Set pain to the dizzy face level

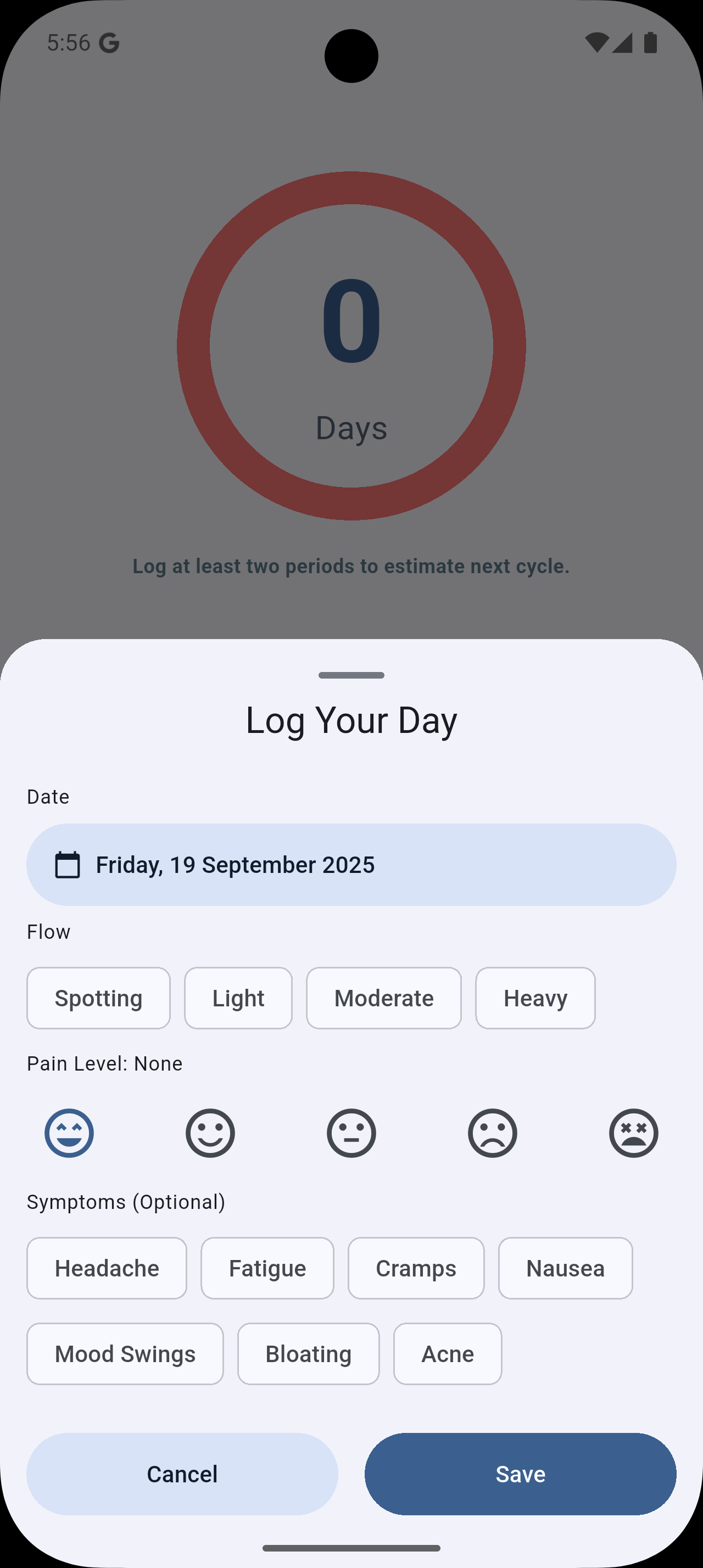coord(634,1133)
